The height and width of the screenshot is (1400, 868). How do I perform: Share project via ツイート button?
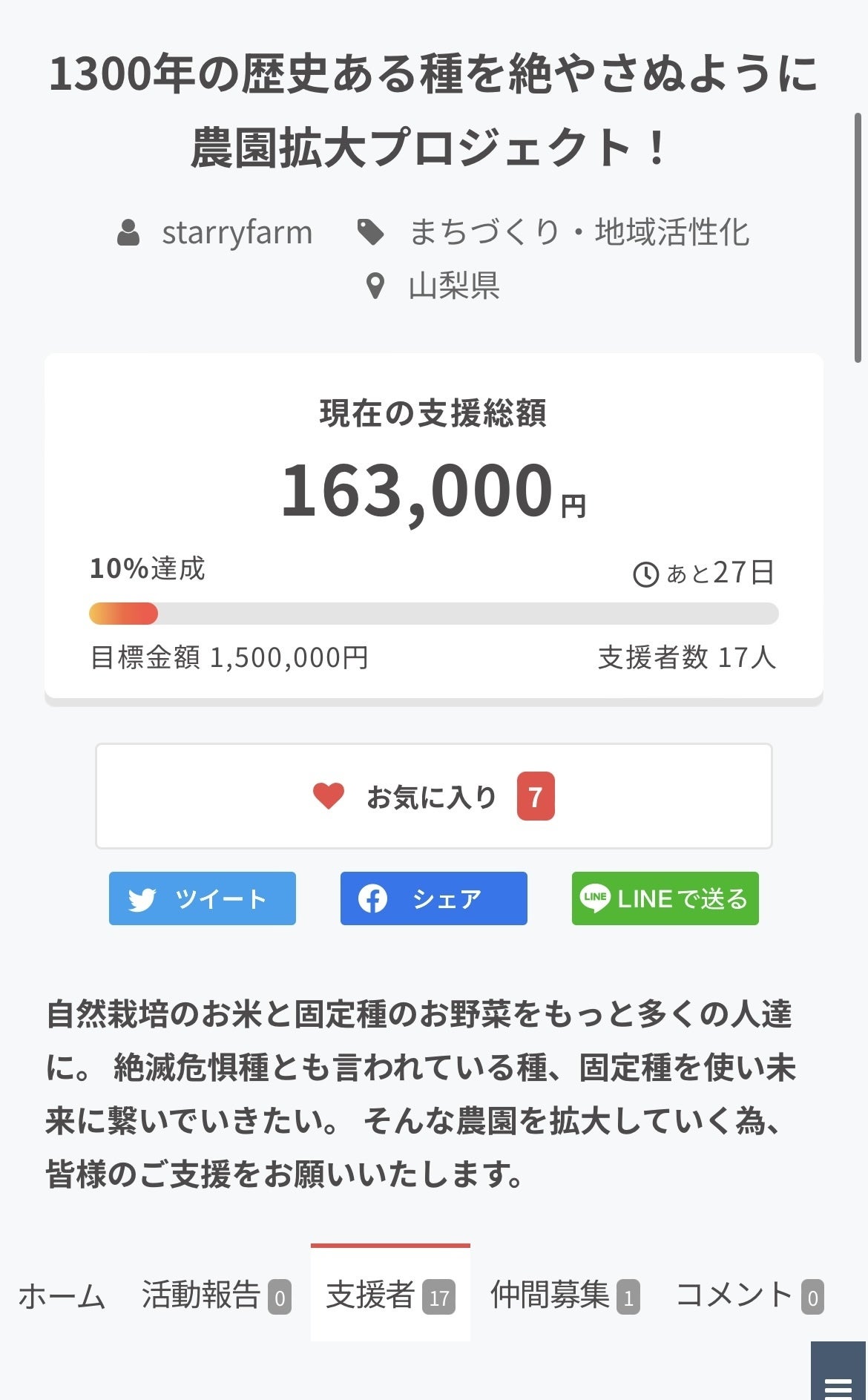point(202,898)
